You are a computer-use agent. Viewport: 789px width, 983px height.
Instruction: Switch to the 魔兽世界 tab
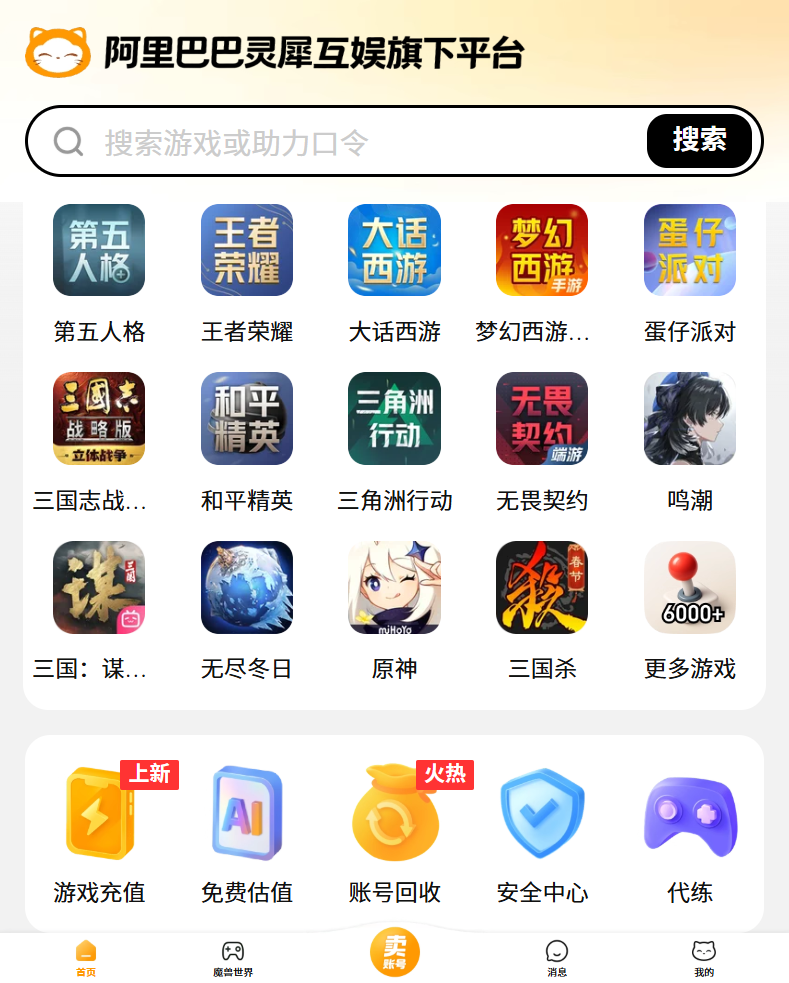coord(233,958)
